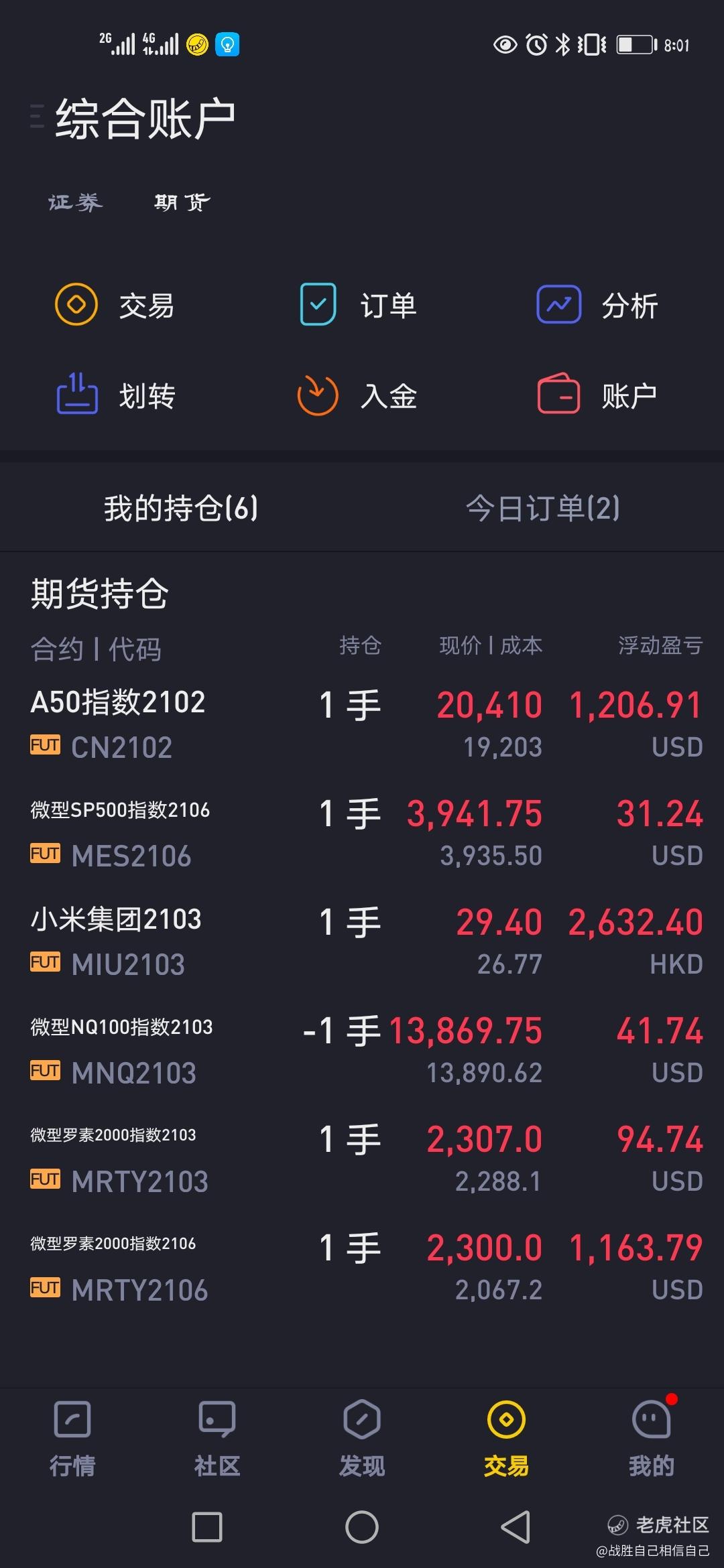
Task: Select 我的持仓(6) tab
Action: coord(181,508)
